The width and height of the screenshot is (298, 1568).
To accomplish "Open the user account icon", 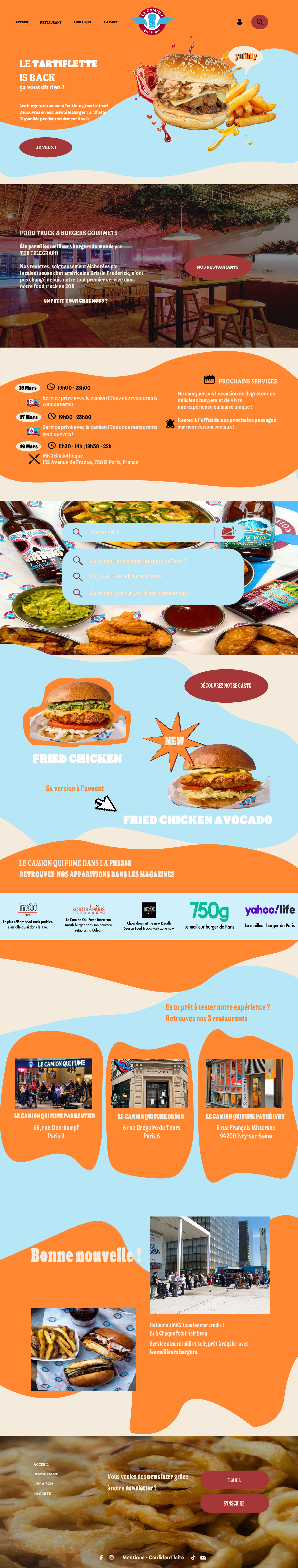I will click(x=239, y=22).
